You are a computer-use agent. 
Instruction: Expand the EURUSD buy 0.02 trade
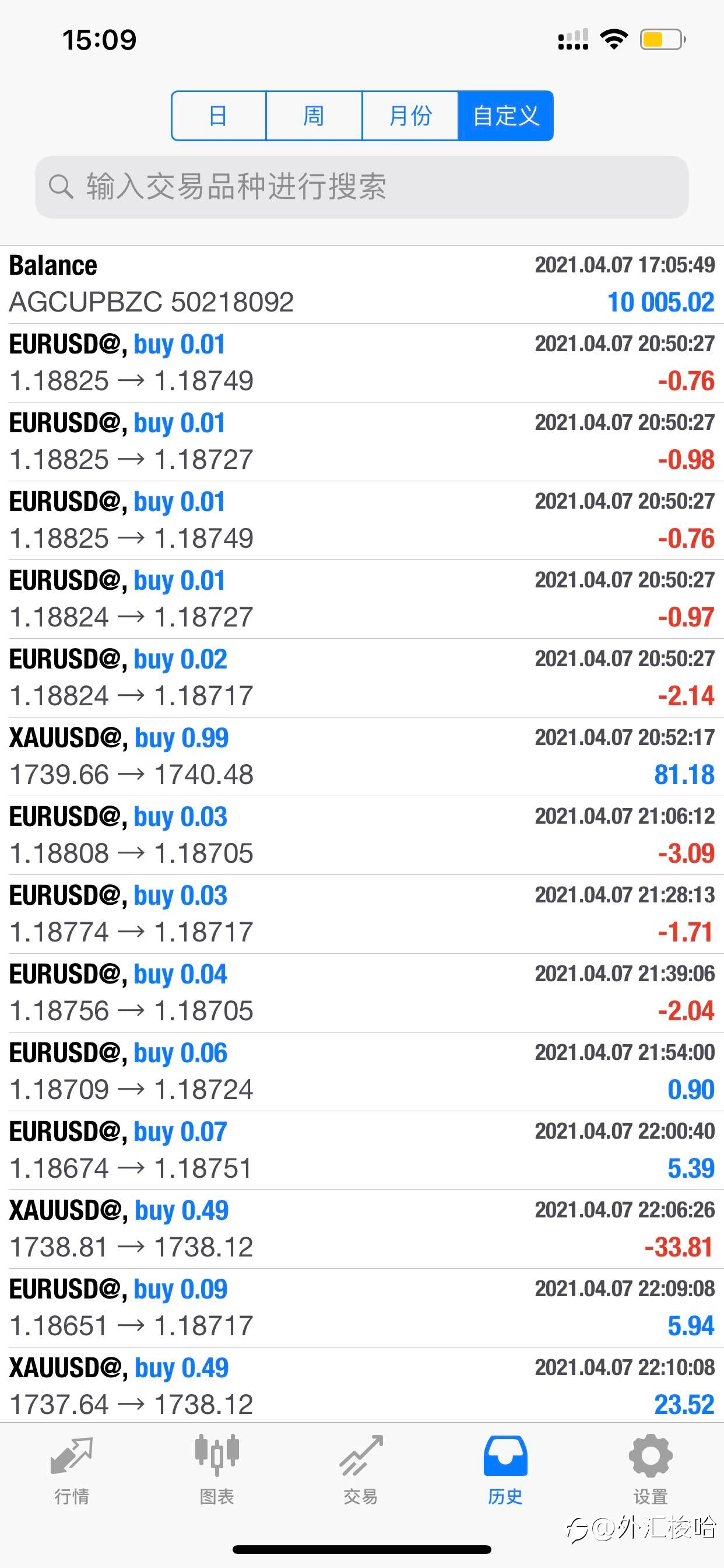362,678
